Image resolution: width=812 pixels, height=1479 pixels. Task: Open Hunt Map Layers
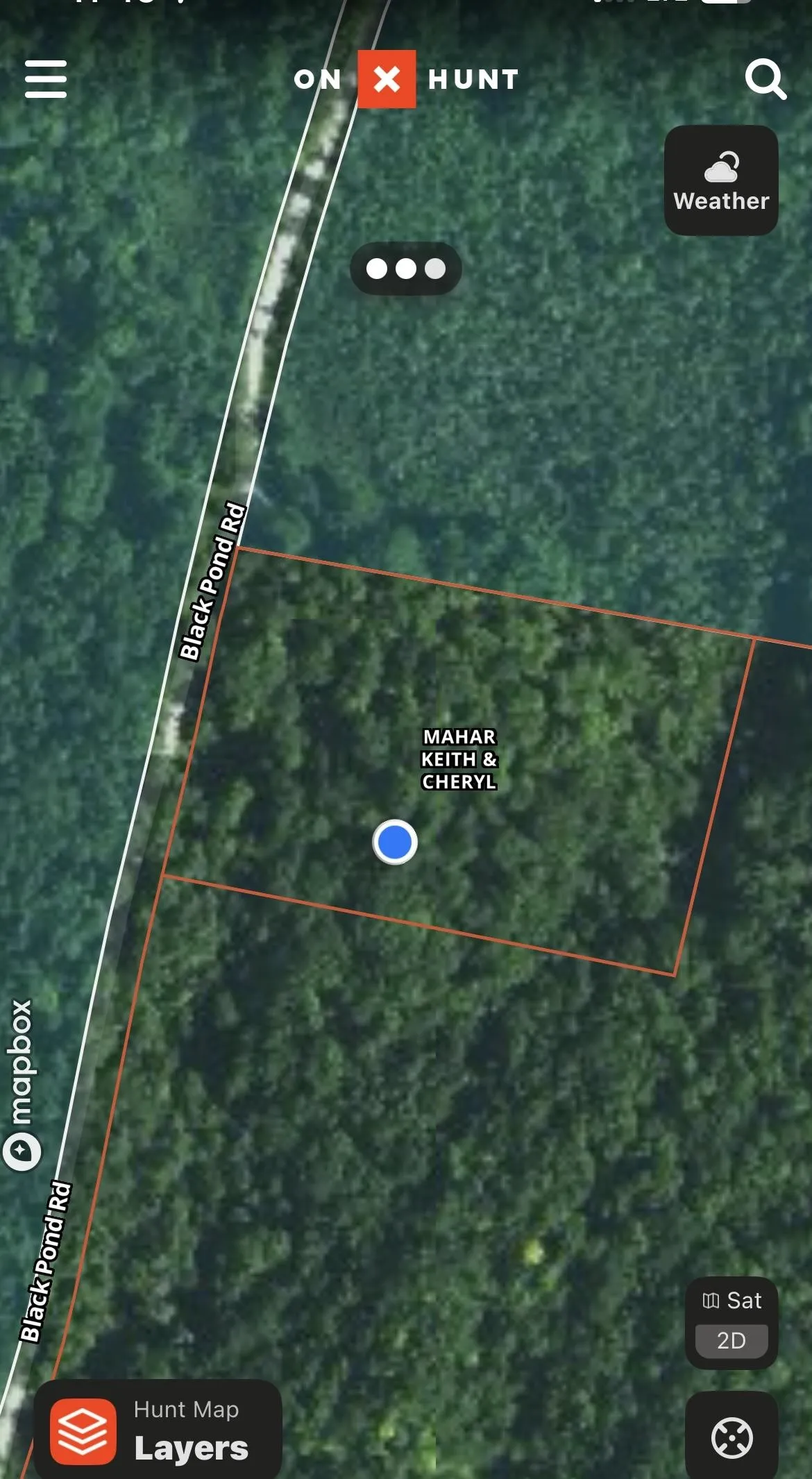(x=158, y=1431)
